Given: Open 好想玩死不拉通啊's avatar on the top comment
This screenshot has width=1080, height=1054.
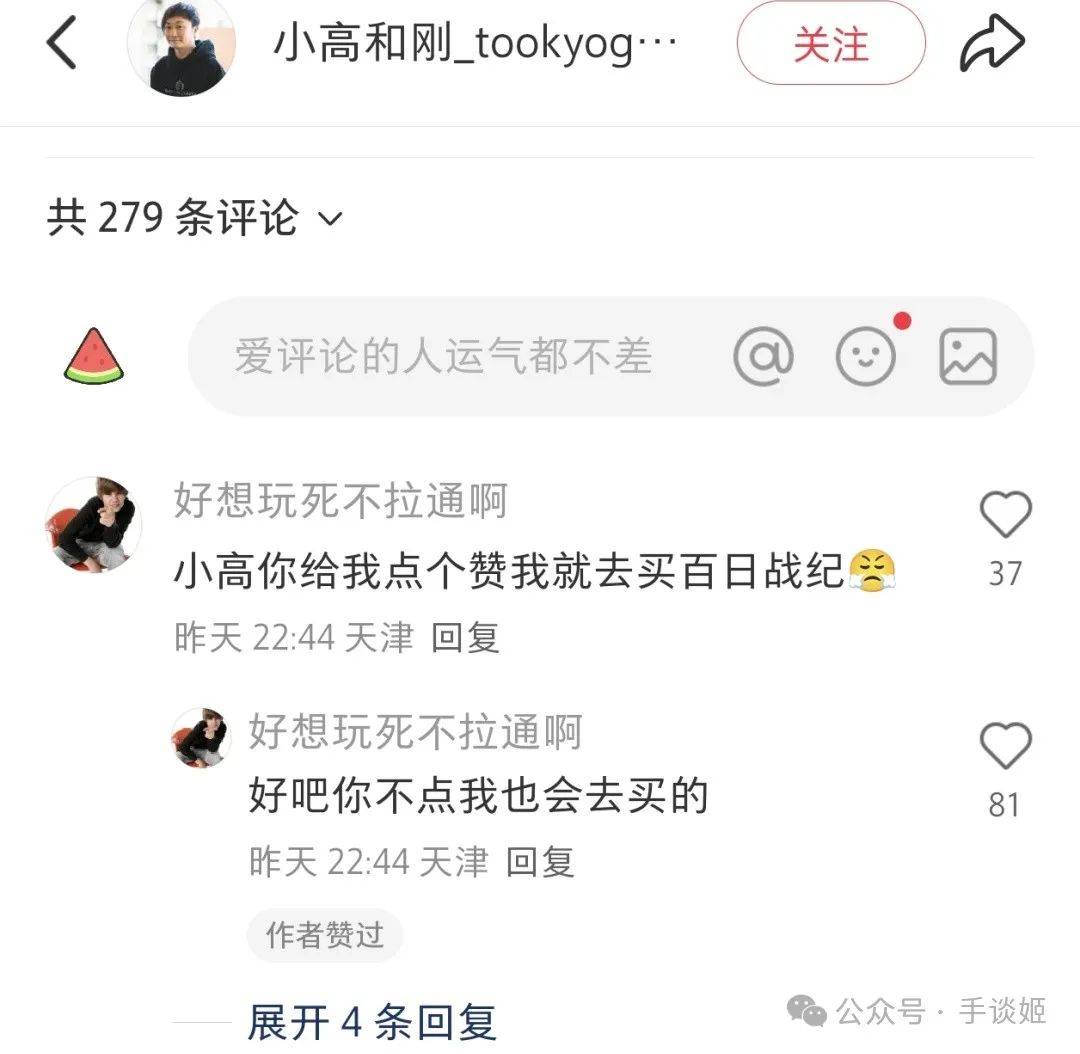Looking at the screenshot, I should [94, 524].
